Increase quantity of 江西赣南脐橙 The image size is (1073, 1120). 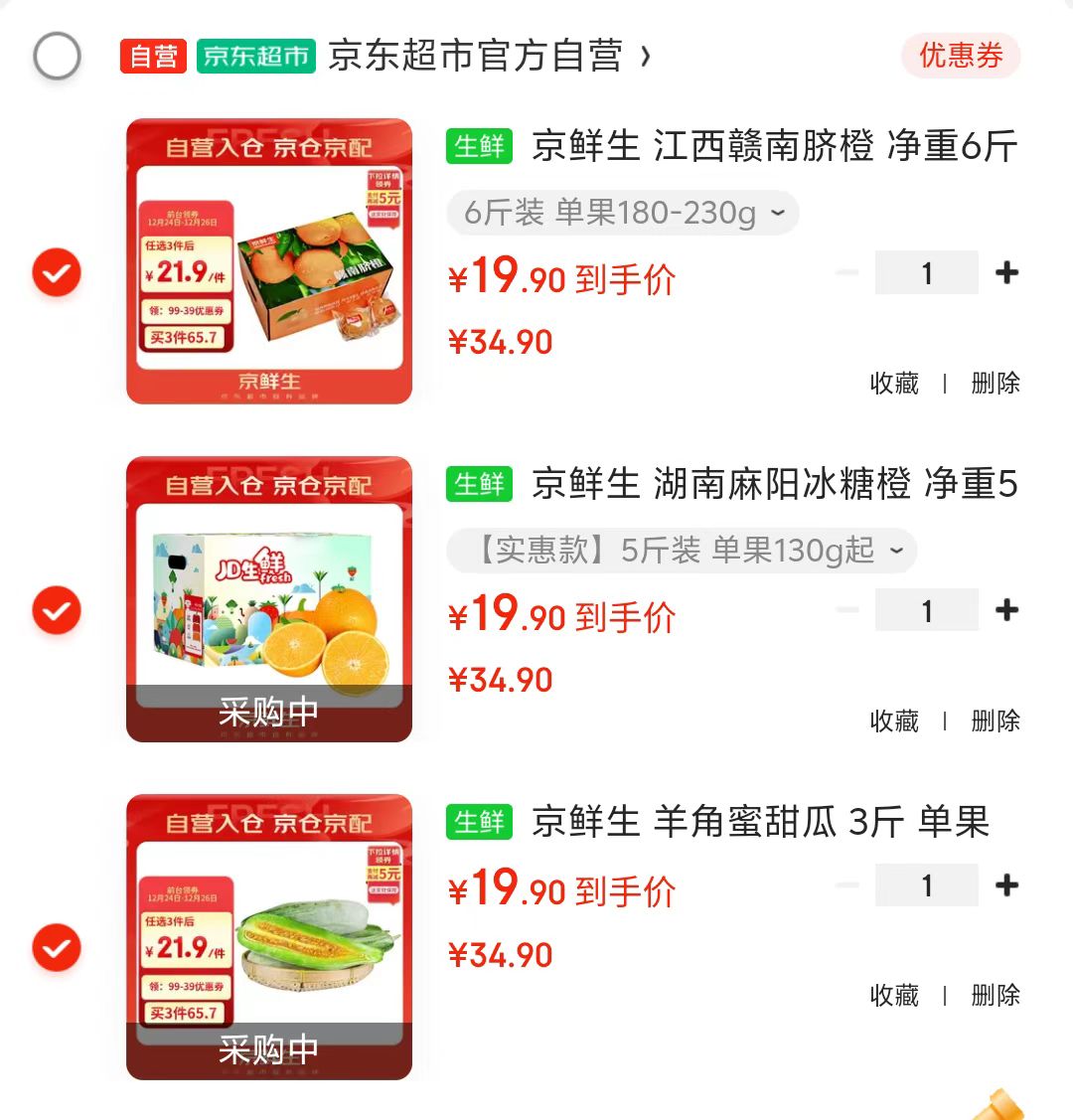[1006, 272]
